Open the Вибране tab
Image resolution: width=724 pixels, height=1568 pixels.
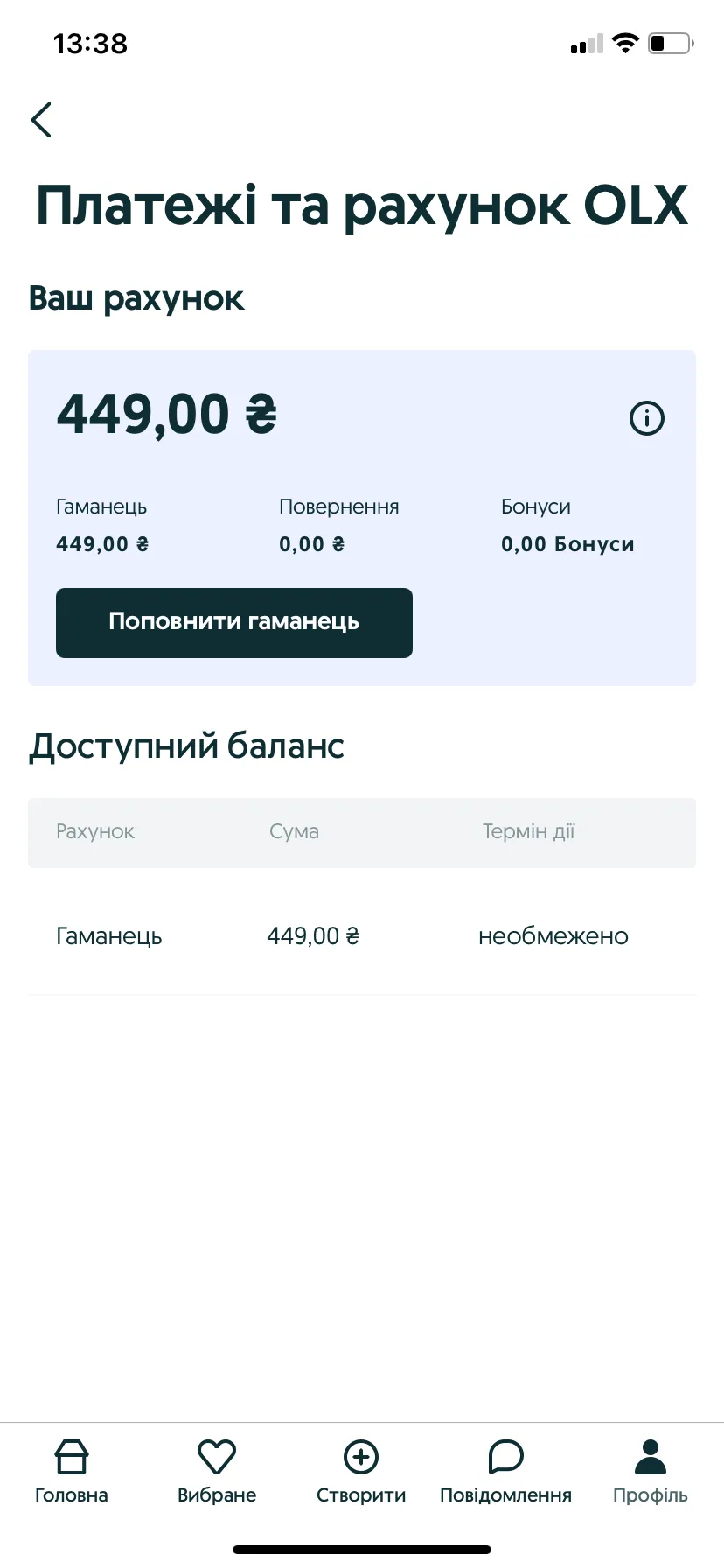pos(217,1472)
